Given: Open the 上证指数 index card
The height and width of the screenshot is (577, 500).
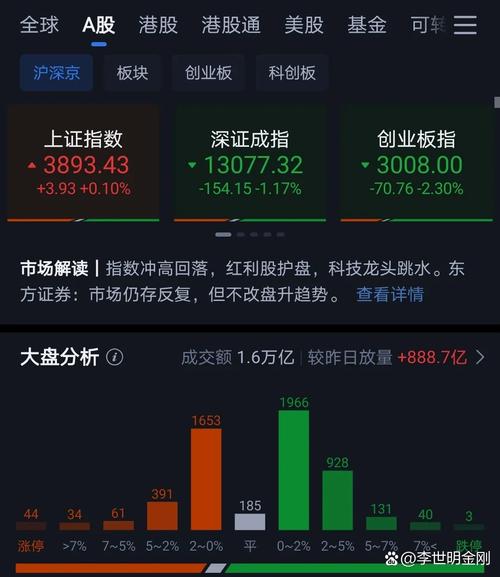Looking at the screenshot, I should (x=83, y=163).
